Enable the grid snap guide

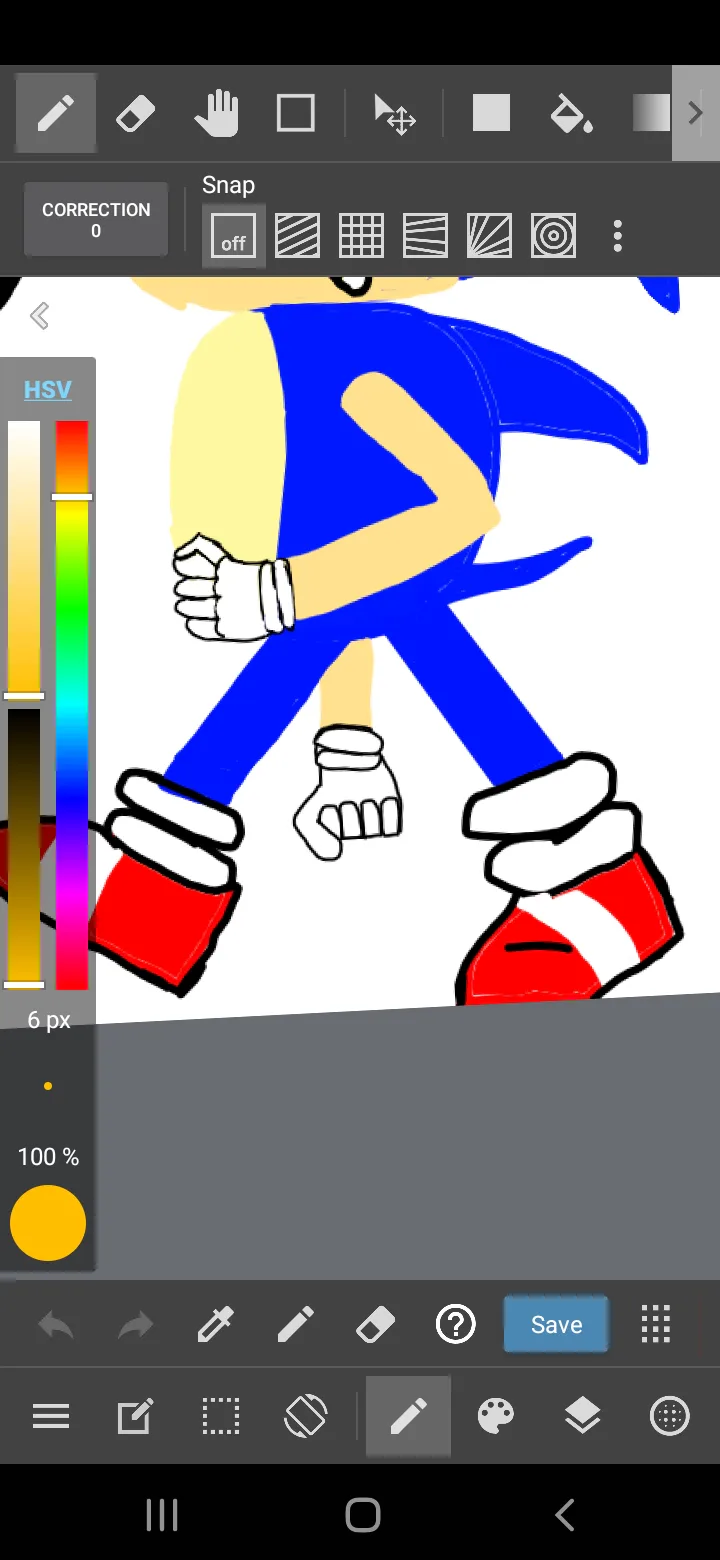(361, 236)
